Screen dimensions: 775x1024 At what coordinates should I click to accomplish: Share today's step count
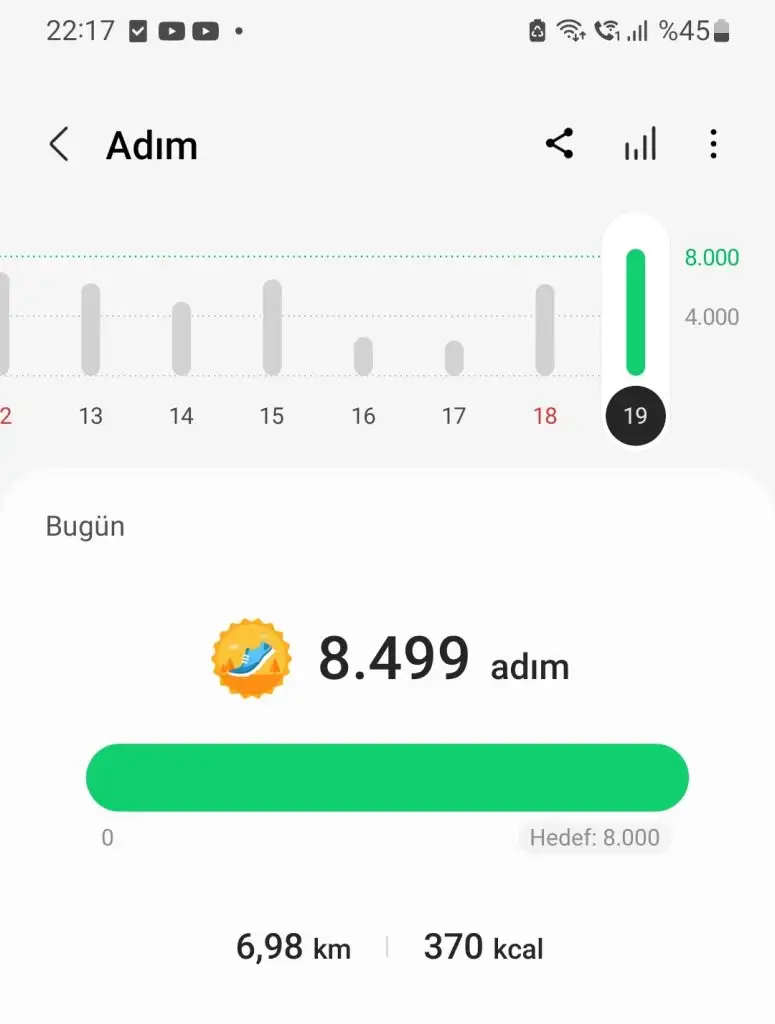pos(560,144)
